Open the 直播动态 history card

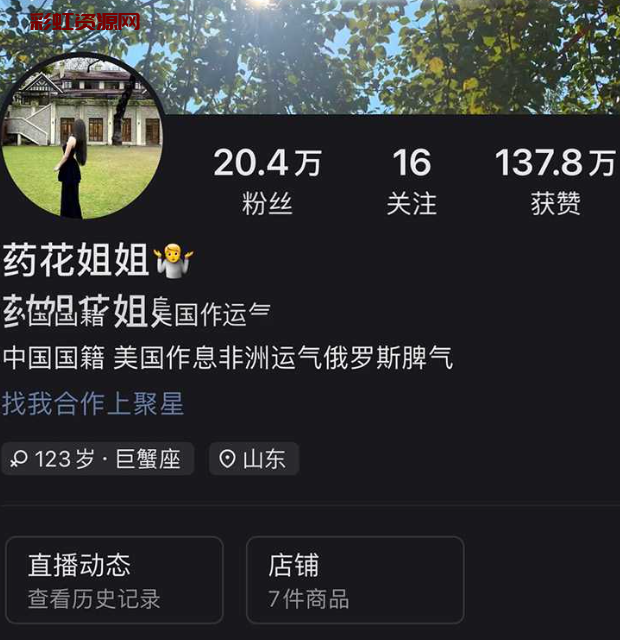pos(112,580)
